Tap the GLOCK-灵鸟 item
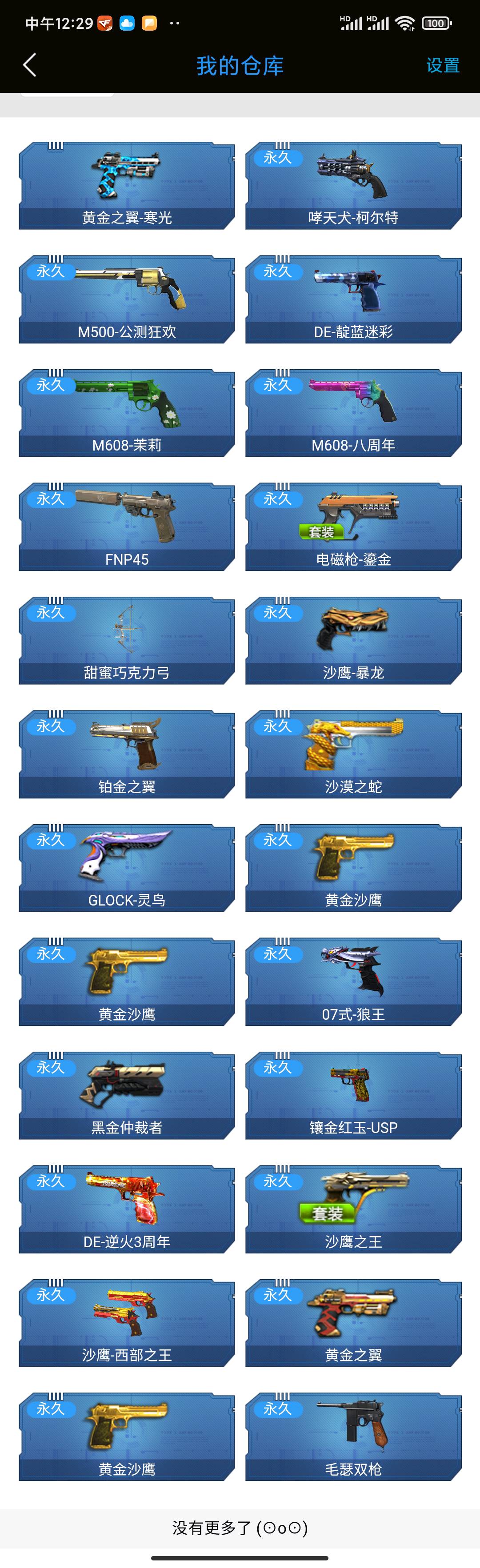 click(127, 869)
